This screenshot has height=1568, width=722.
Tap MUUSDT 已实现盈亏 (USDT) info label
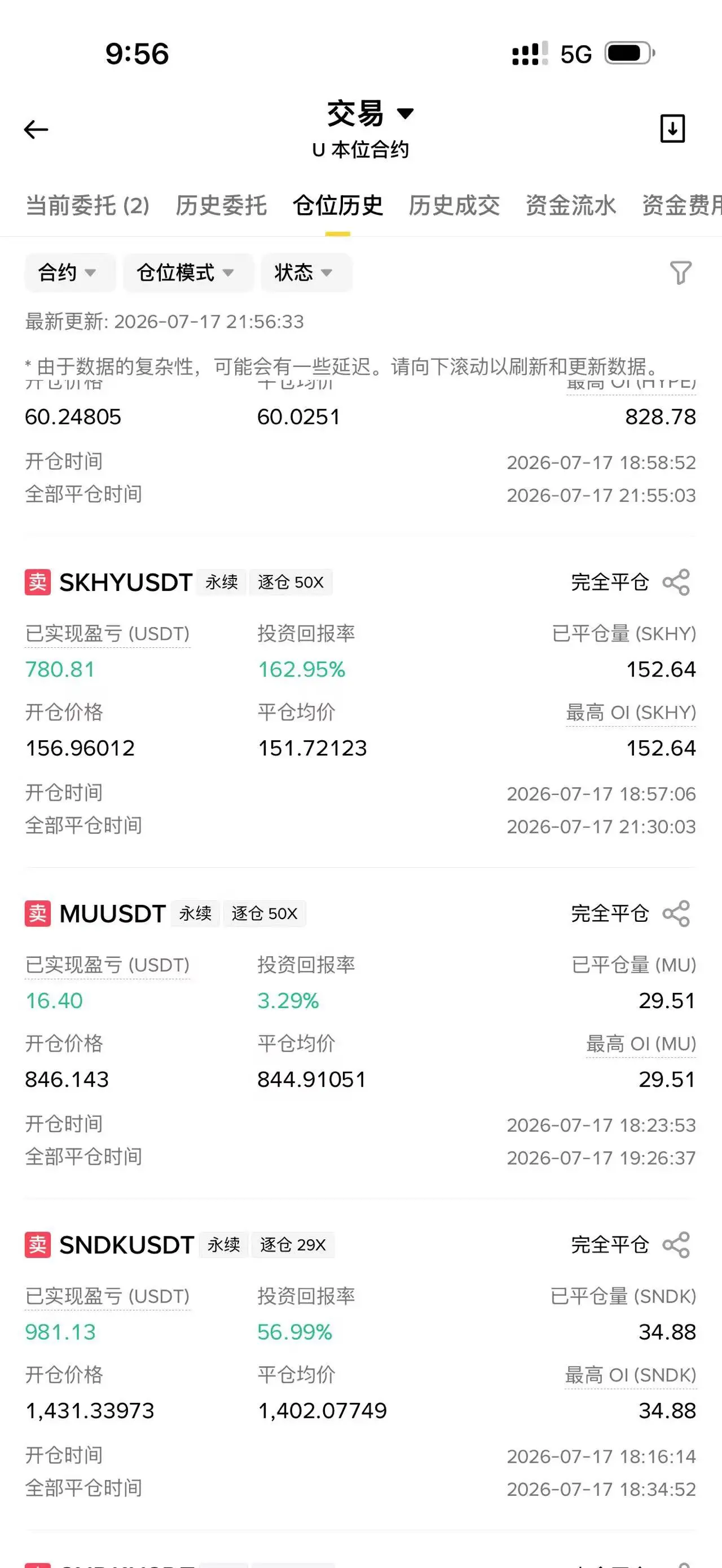point(107,965)
